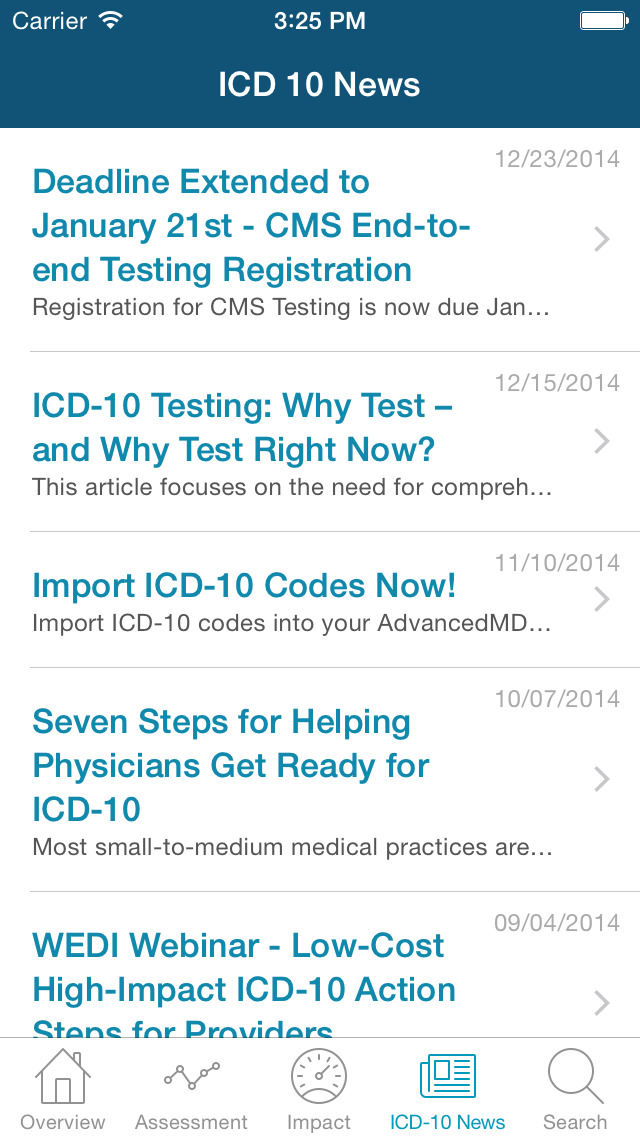Open the WEDI Webinar news item
This screenshot has height=1136, width=640.
pos(320,965)
